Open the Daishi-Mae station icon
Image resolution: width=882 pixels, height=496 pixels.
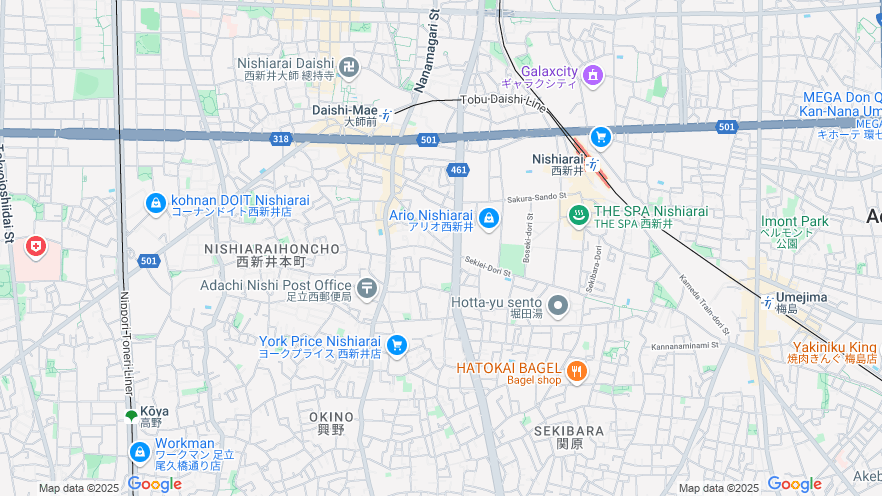pyautogui.click(x=385, y=116)
